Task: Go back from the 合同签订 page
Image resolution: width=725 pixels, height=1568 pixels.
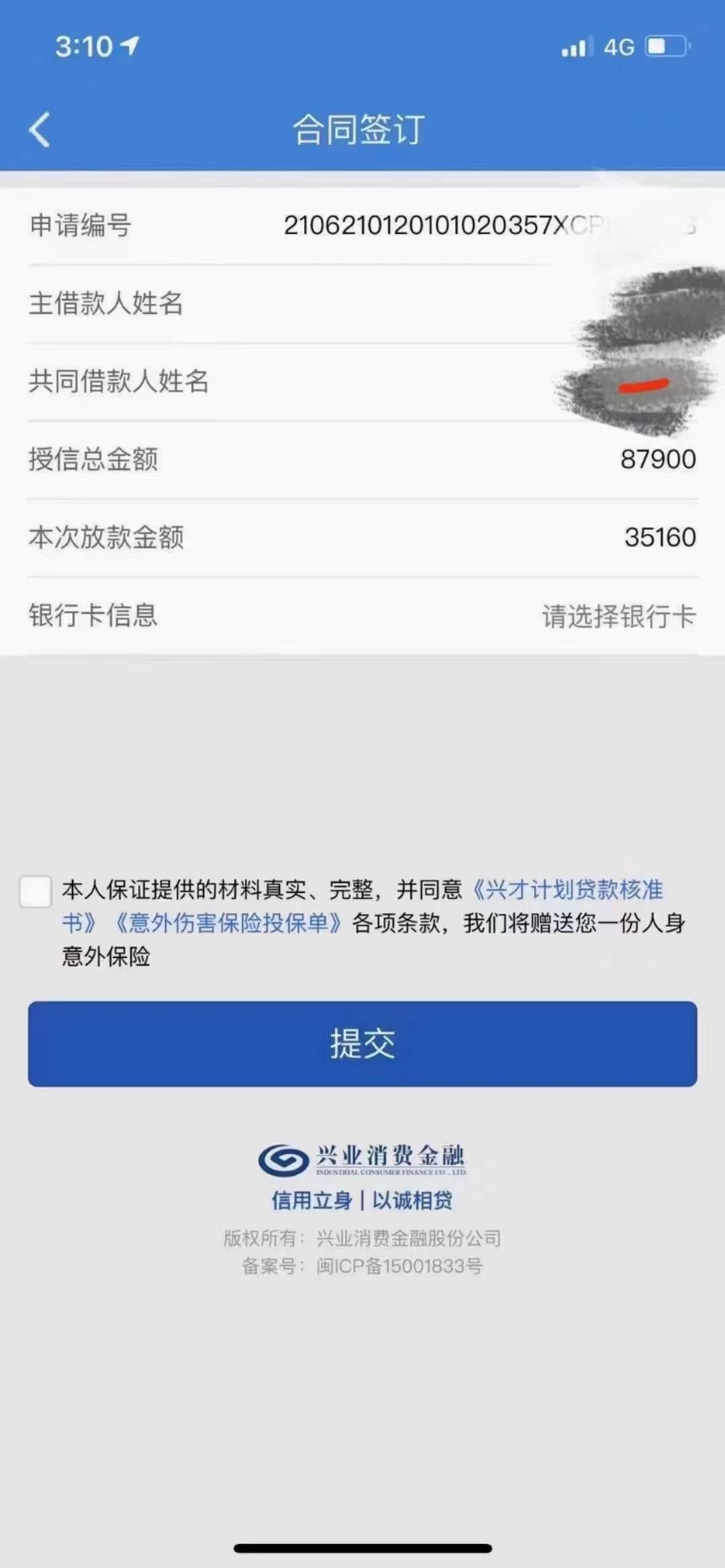Action: [x=40, y=129]
